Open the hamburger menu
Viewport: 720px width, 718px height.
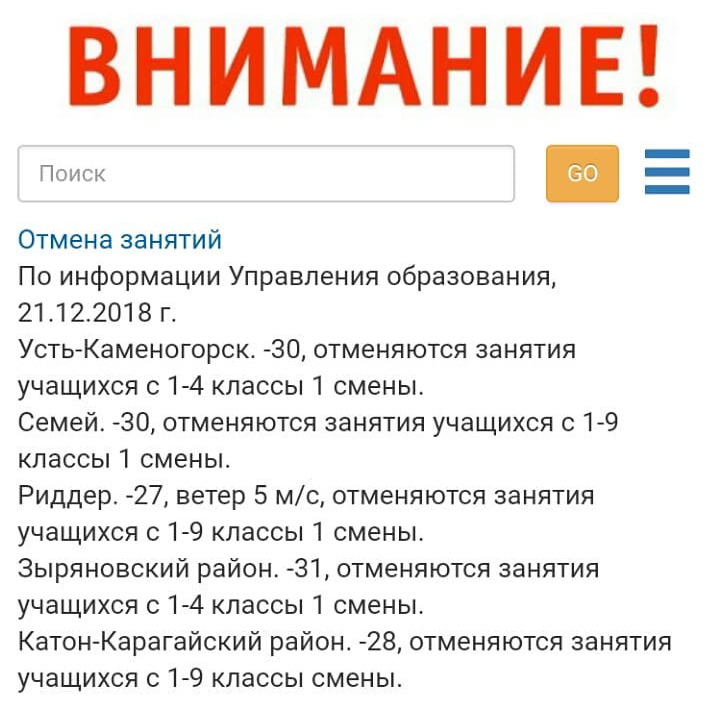coord(667,172)
